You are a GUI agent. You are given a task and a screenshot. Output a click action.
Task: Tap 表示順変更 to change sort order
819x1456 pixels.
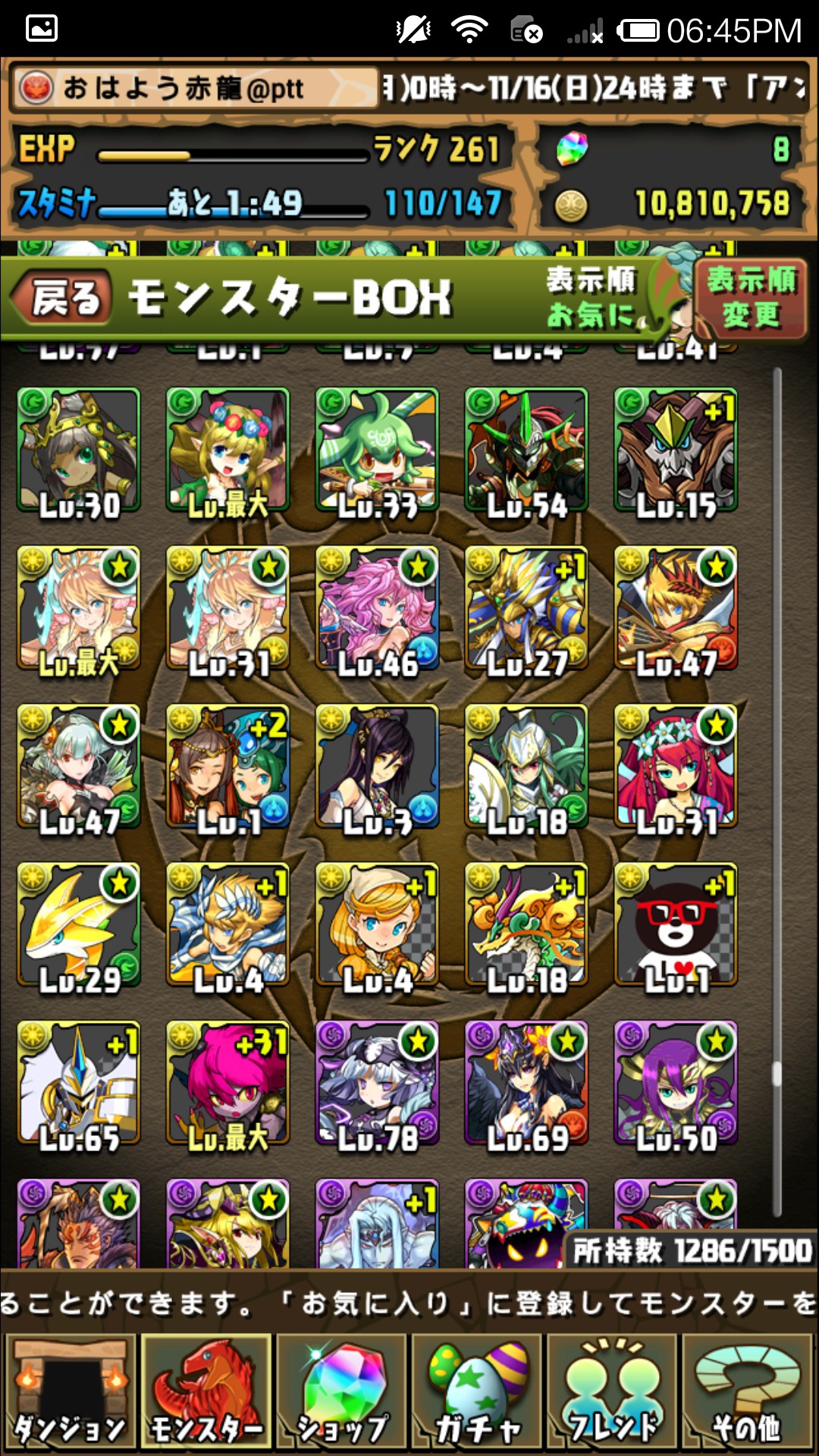[x=751, y=298]
